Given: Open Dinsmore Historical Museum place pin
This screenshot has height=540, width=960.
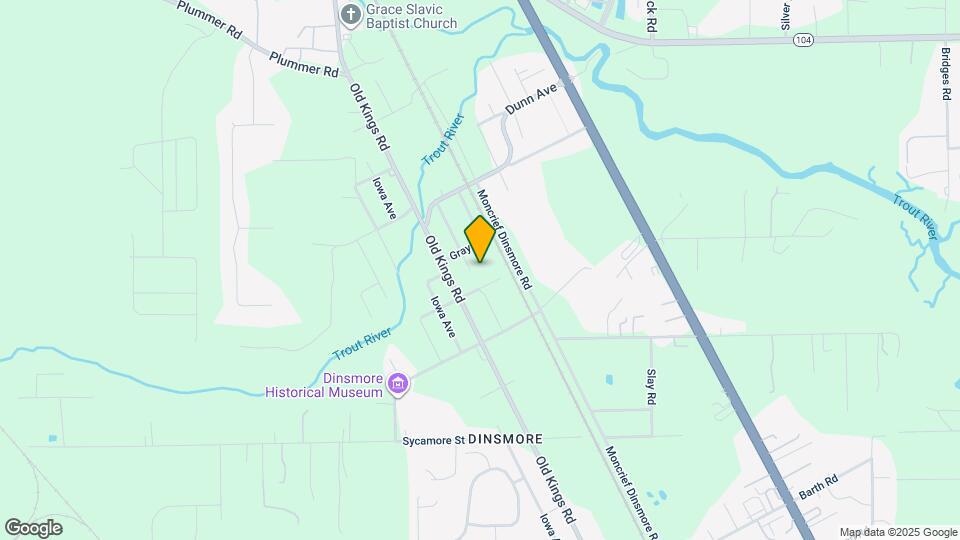Looking at the screenshot, I should point(398,385).
